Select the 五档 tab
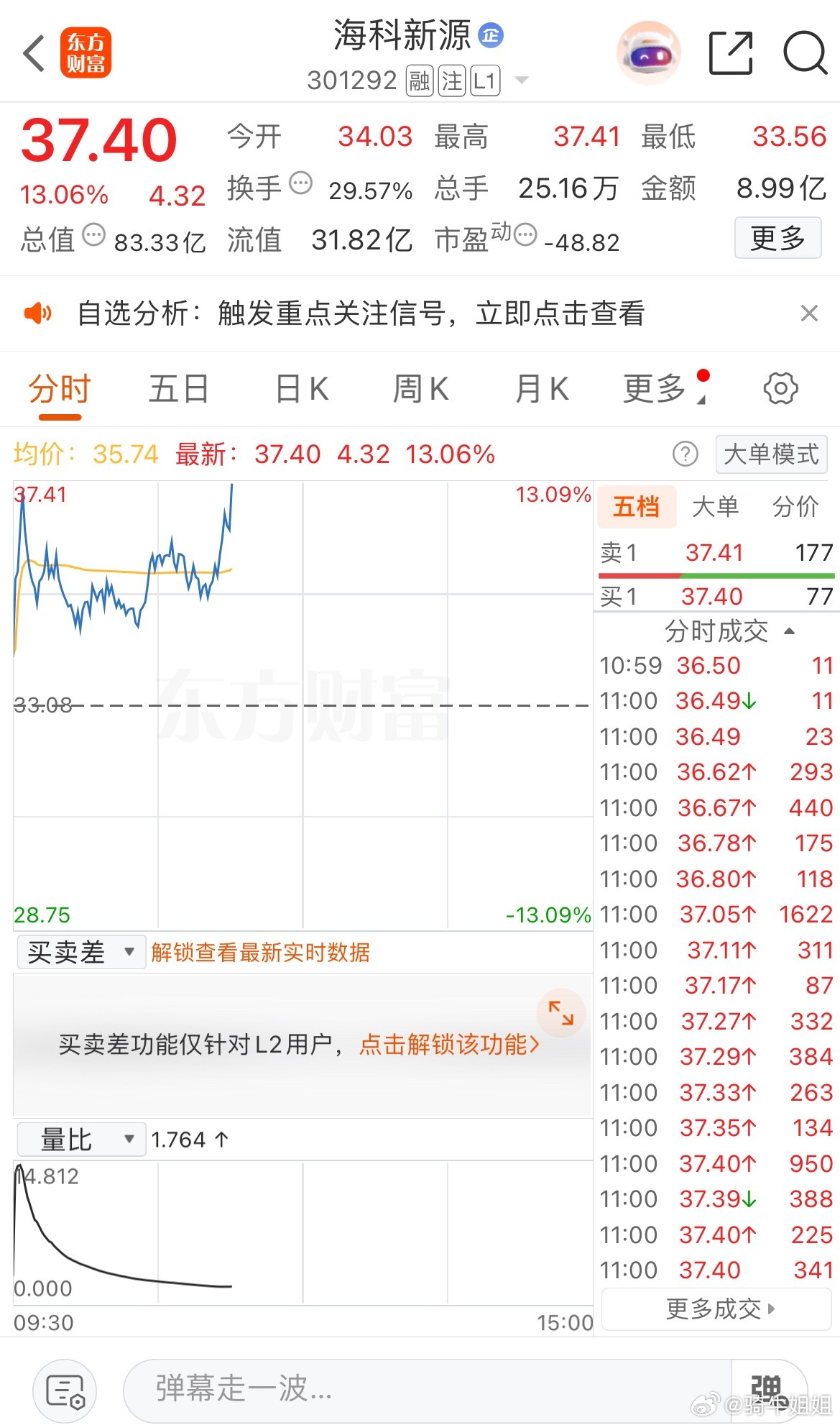 coord(637,506)
